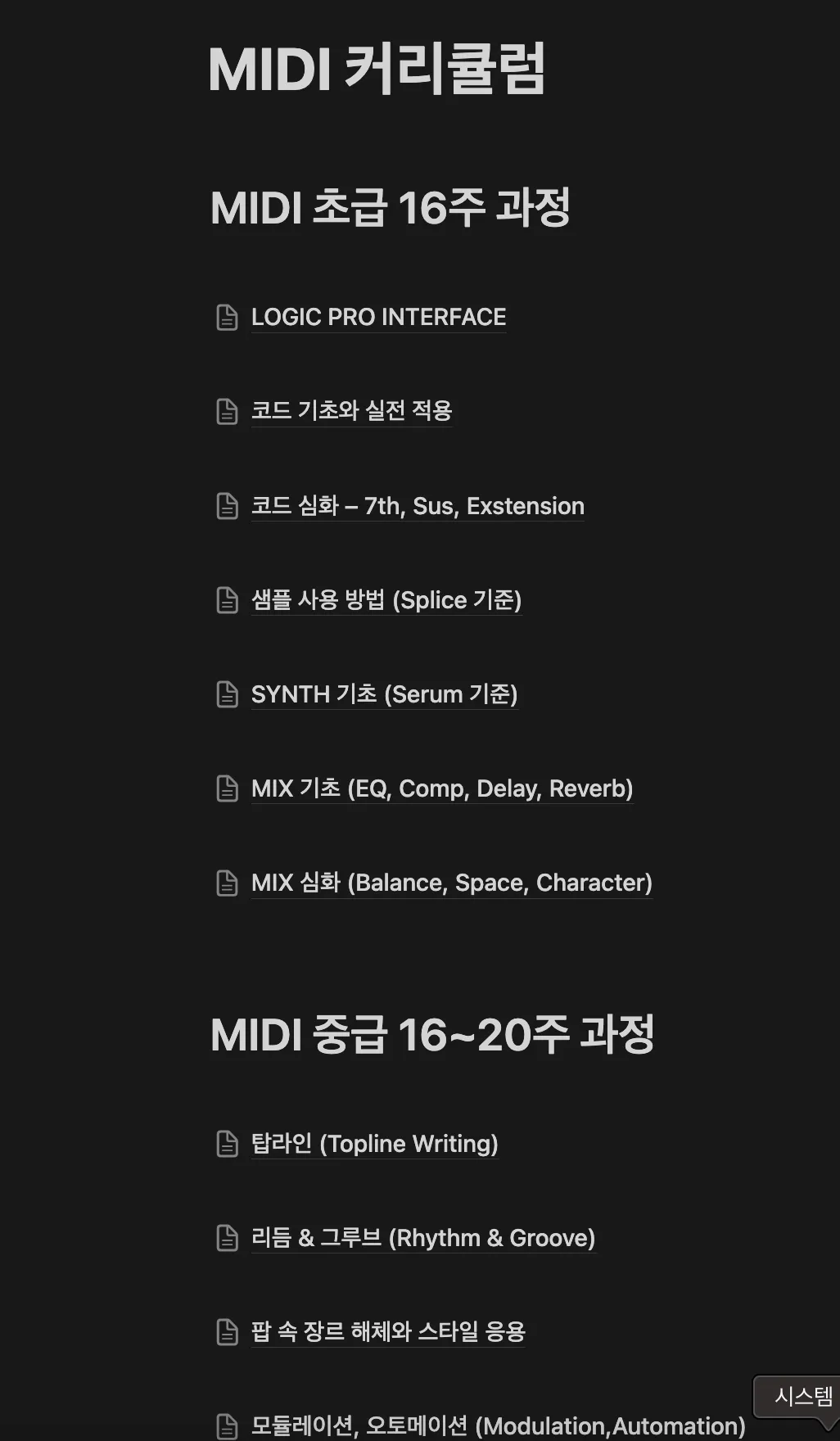
Task: Open MIX 심화 (Balance, Space, Character) page
Action: click(451, 883)
